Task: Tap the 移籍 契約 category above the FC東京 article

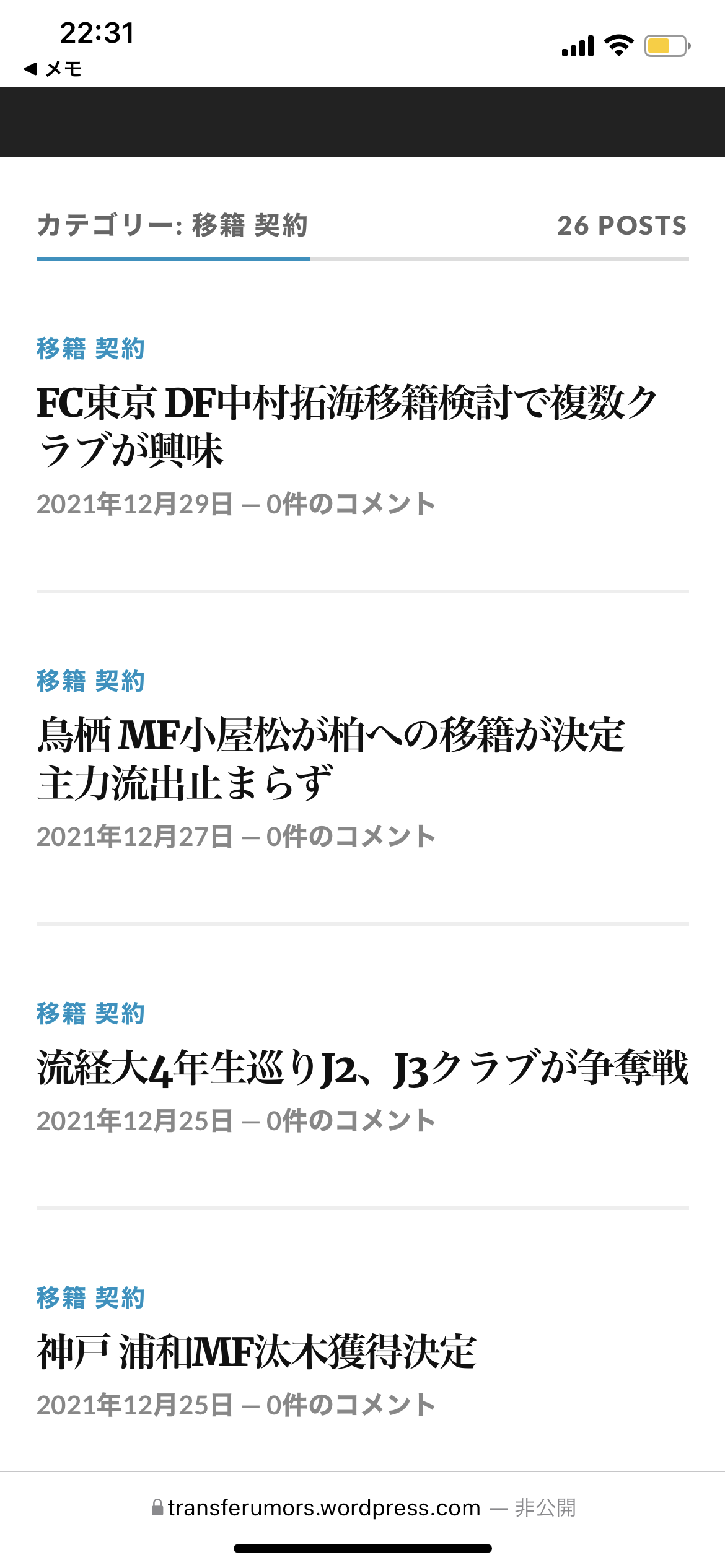Action: [90, 349]
